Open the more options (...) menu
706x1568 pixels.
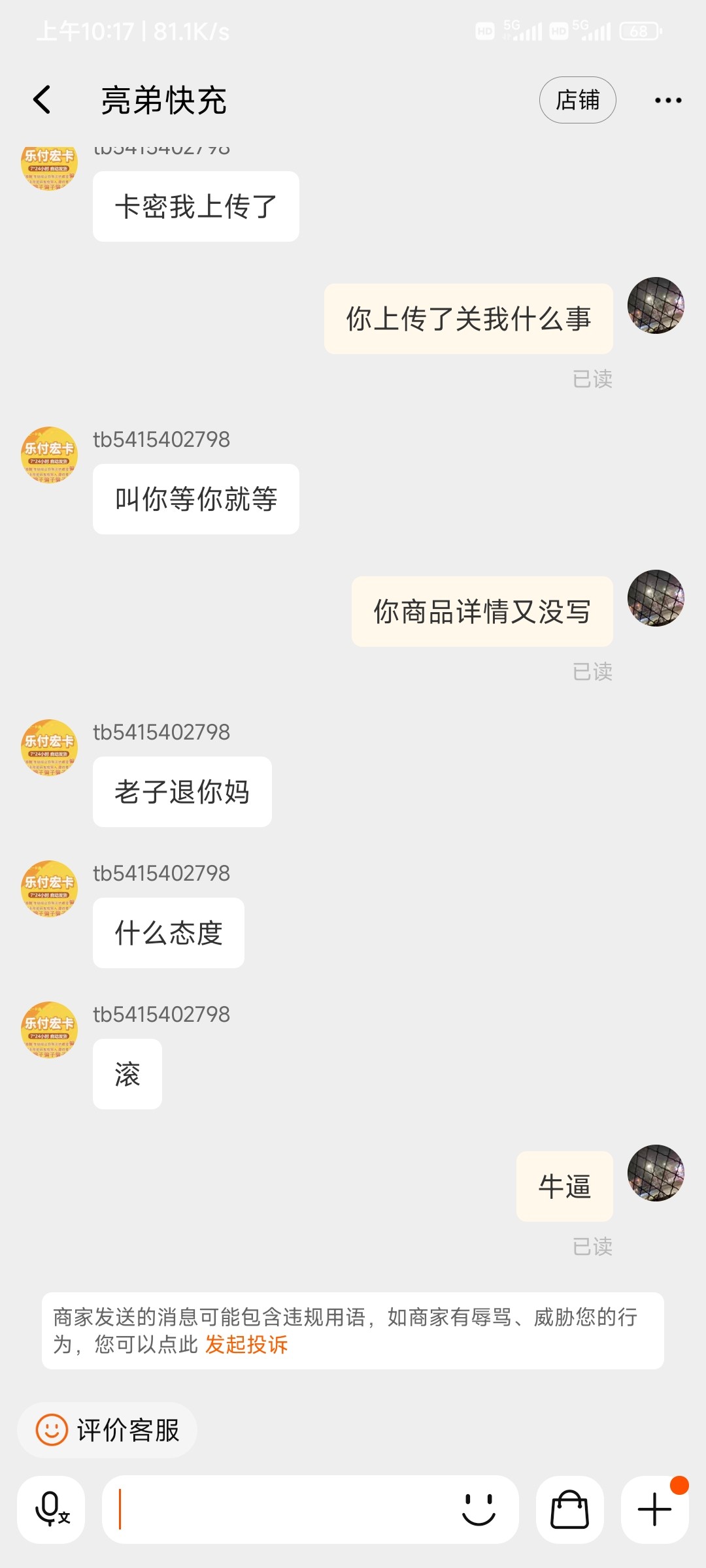(x=669, y=99)
